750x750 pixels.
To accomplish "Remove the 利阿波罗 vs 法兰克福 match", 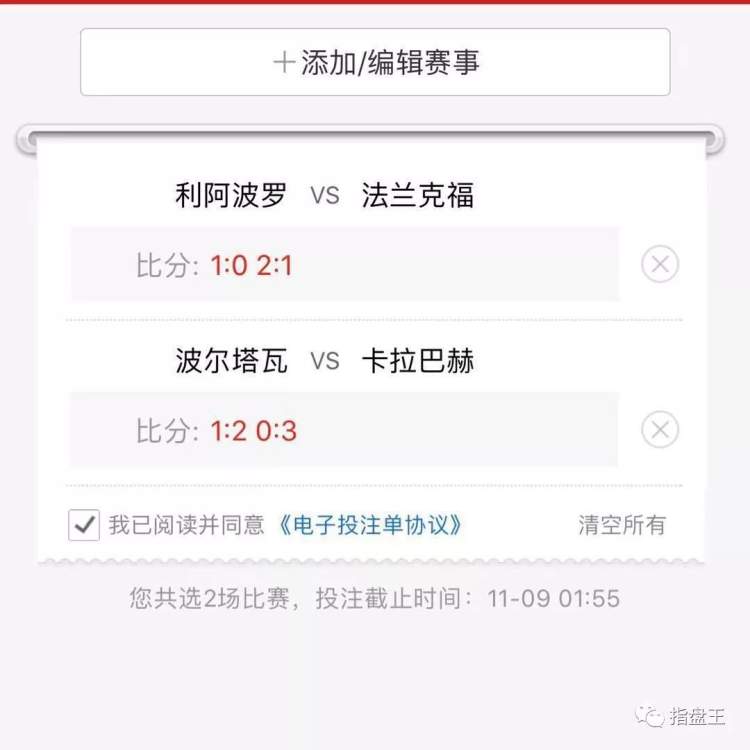I will [x=660, y=265].
